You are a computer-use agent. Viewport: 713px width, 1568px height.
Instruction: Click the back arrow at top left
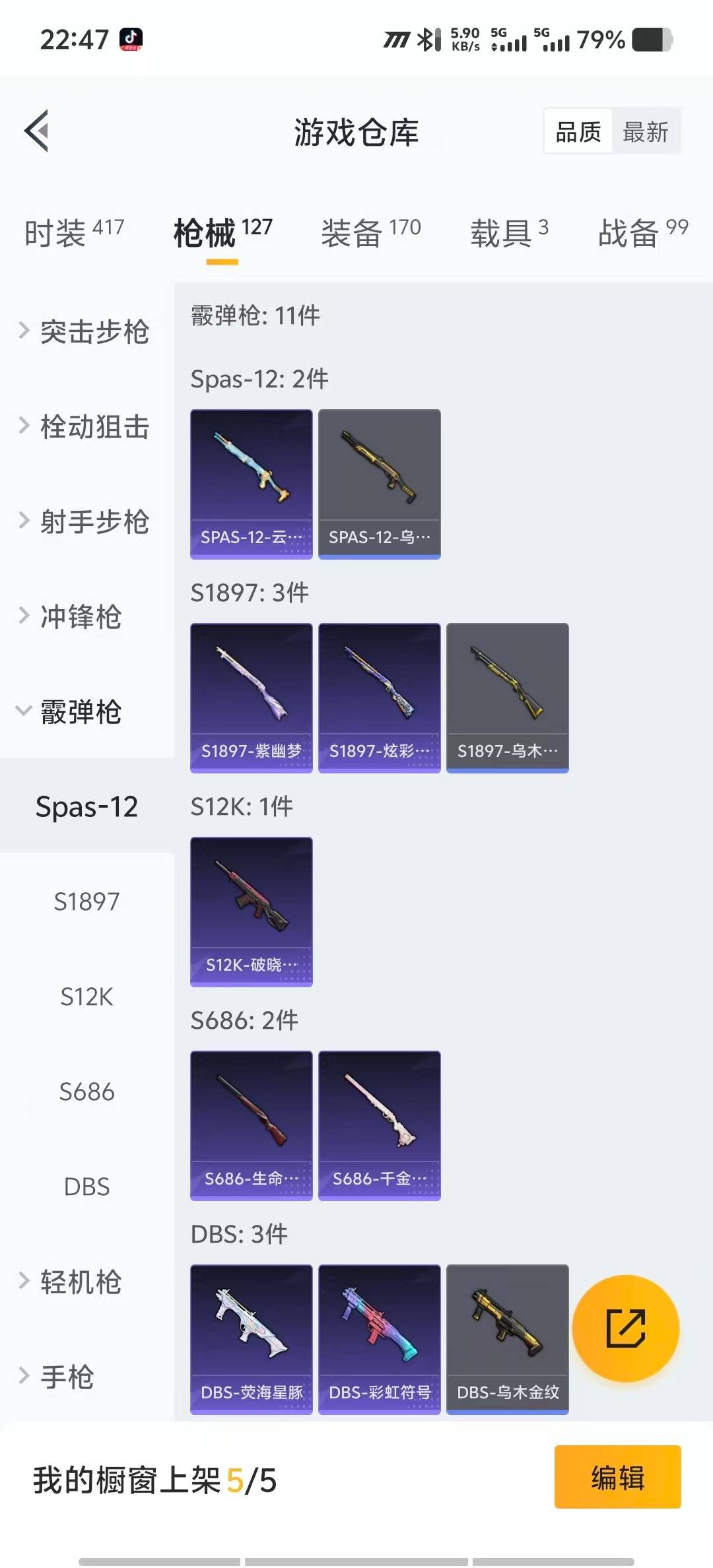(x=38, y=131)
